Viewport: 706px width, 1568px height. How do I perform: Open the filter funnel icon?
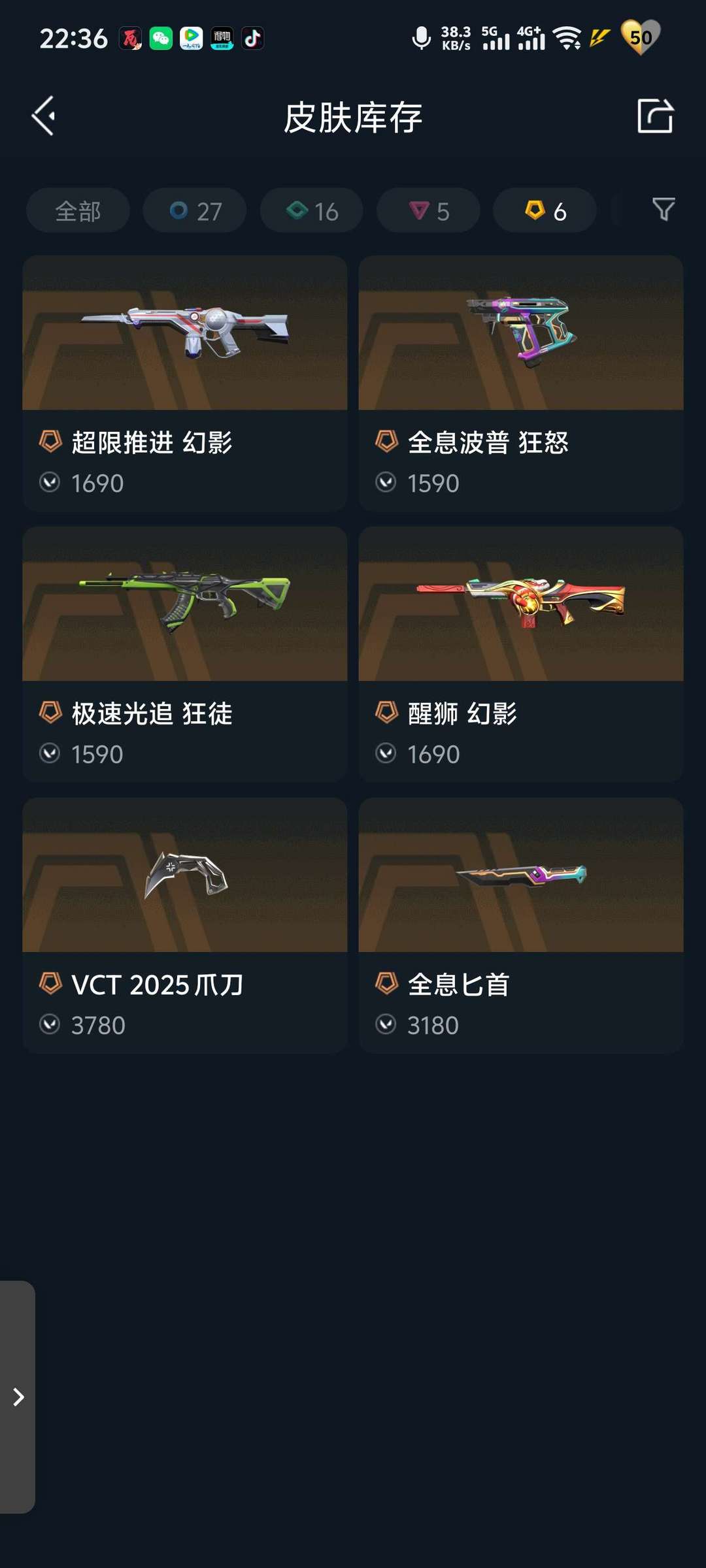click(x=663, y=210)
